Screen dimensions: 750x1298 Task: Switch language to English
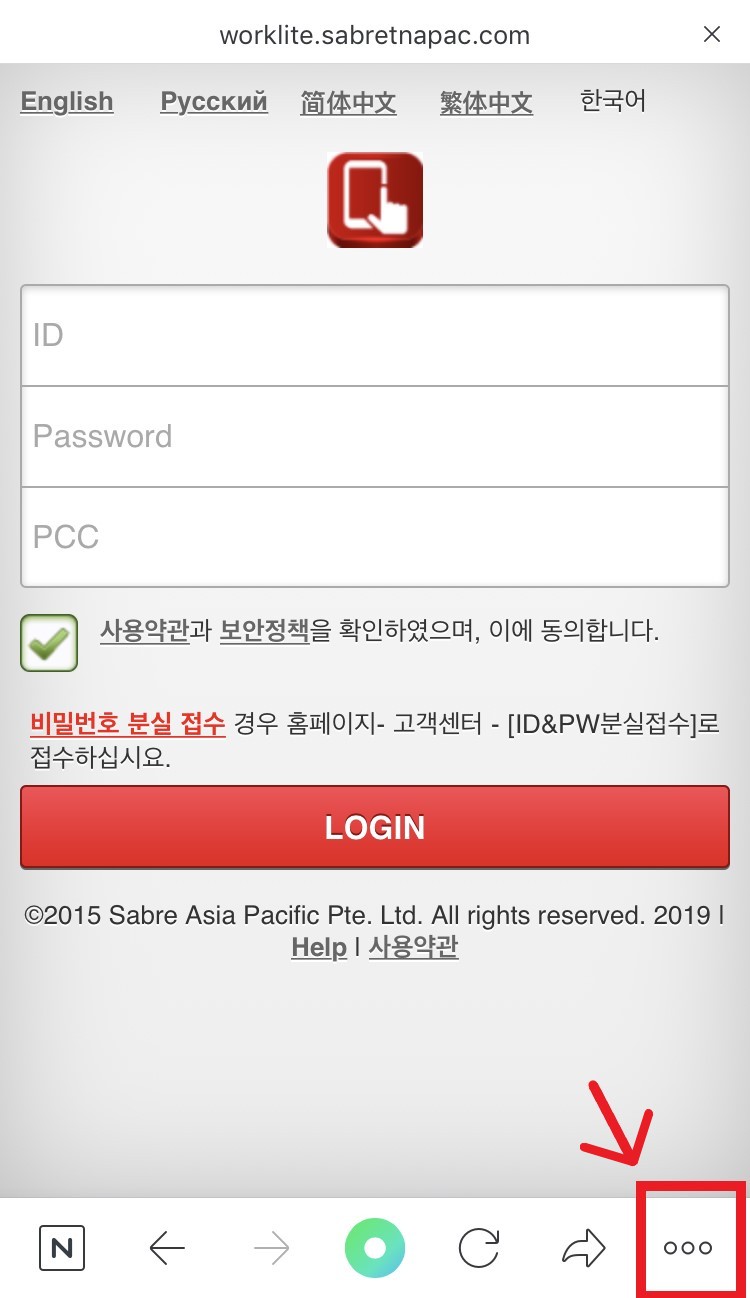pos(67,102)
